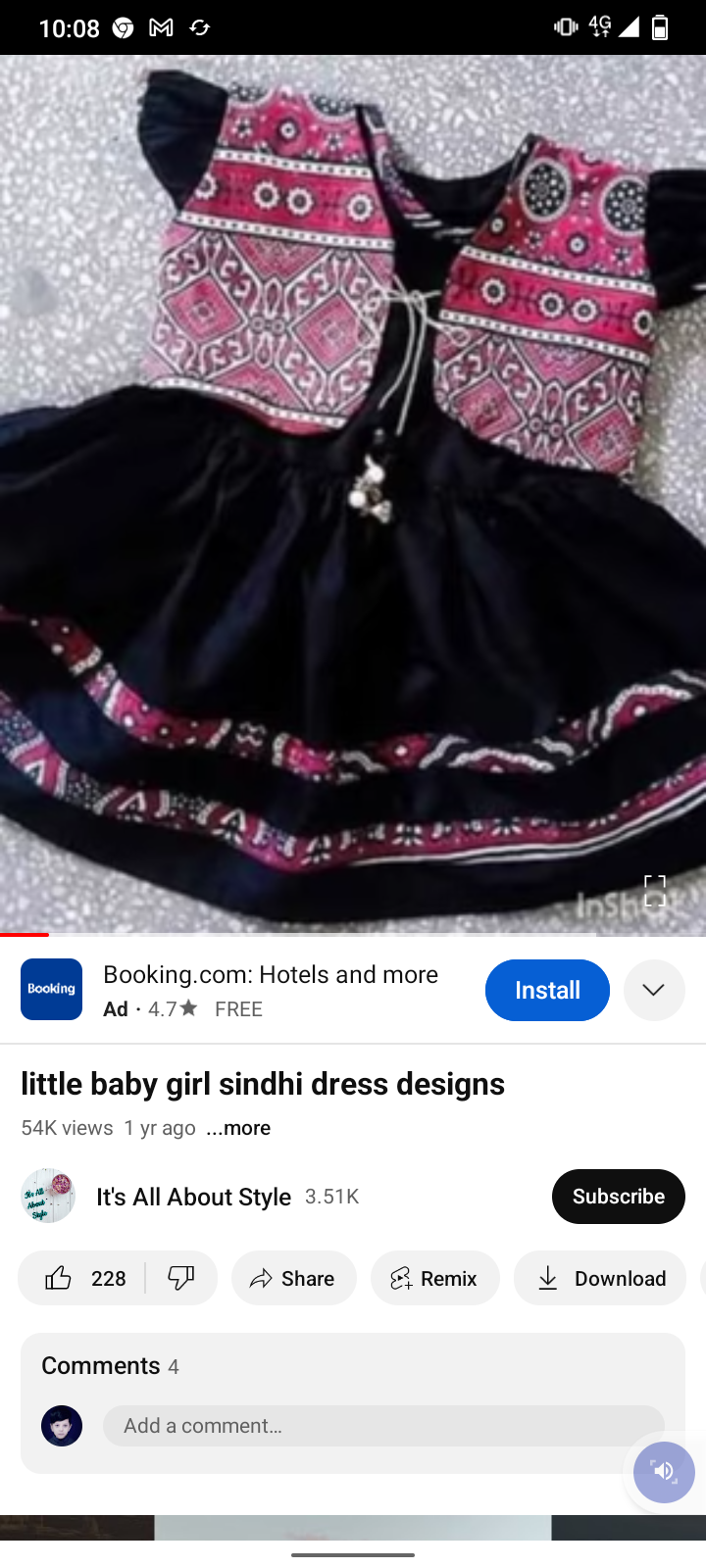Expand the Booking.com ad details chevron
Viewport: 706px width, 1568px height.
pyautogui.click(x=654, y=990)
